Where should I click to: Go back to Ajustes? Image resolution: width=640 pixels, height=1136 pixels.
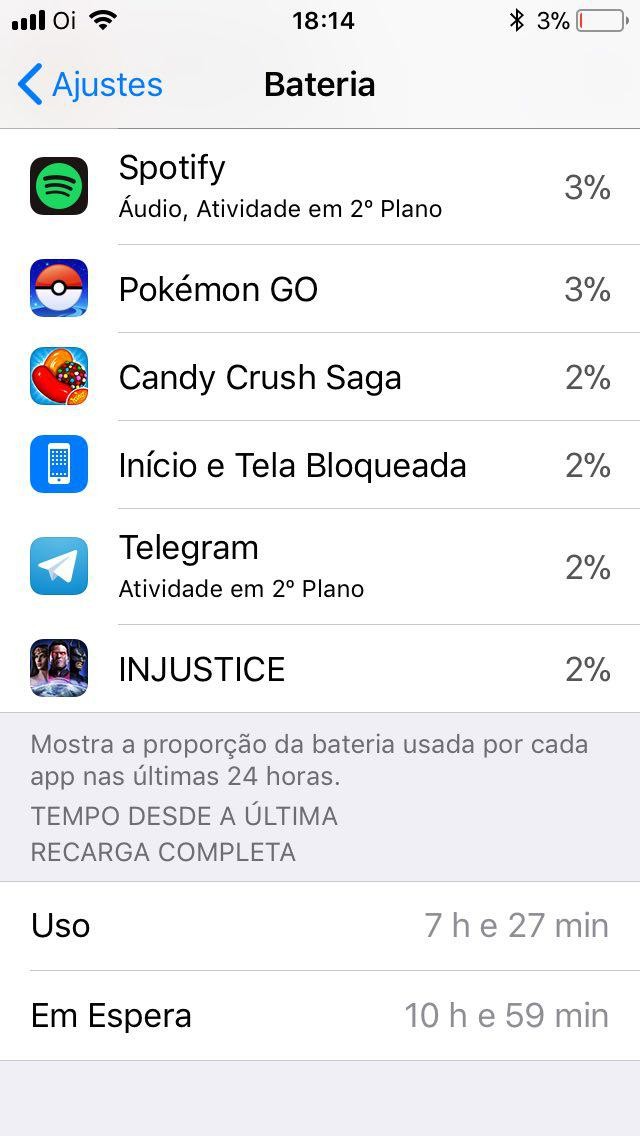pyautogui.click(x=90, y=85)
